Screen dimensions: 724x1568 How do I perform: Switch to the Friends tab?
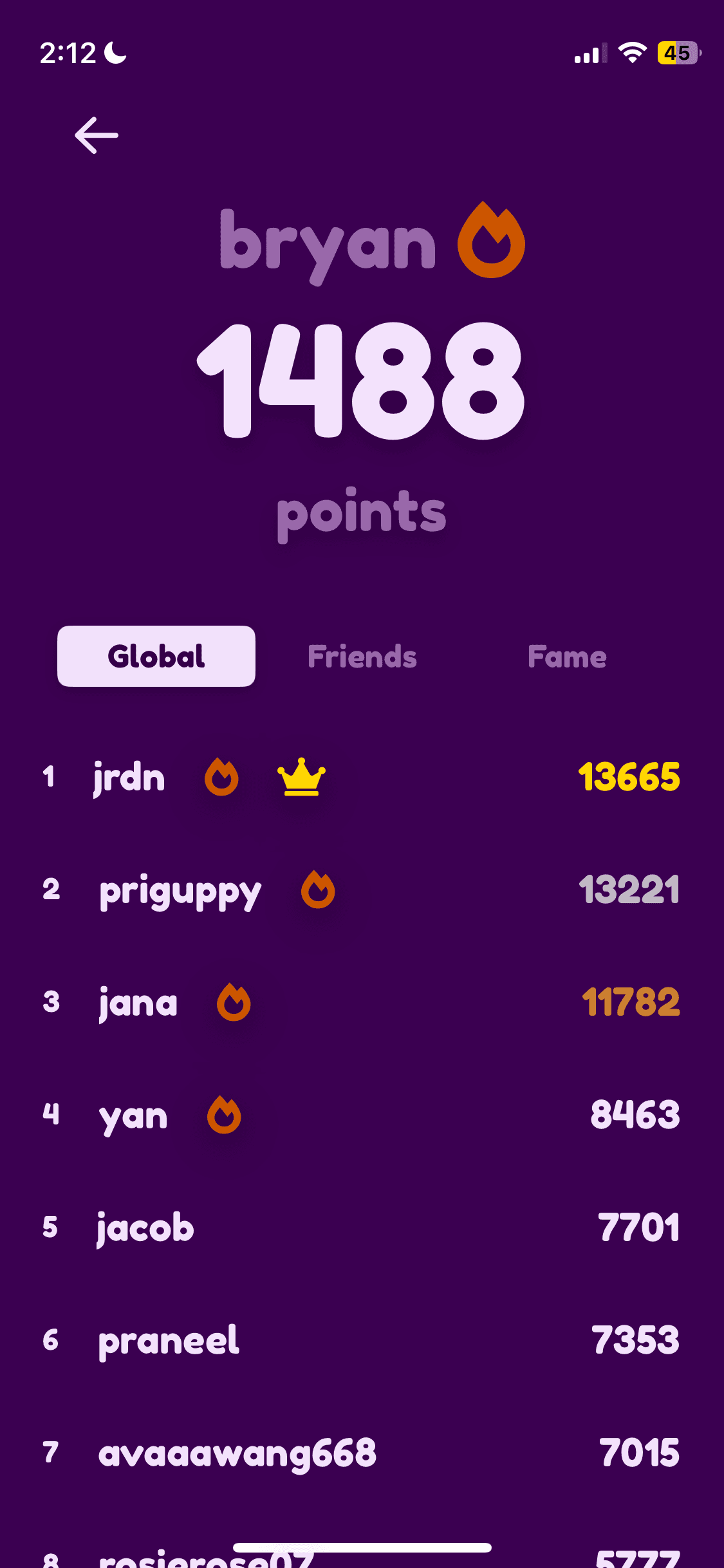click(362, 657)
